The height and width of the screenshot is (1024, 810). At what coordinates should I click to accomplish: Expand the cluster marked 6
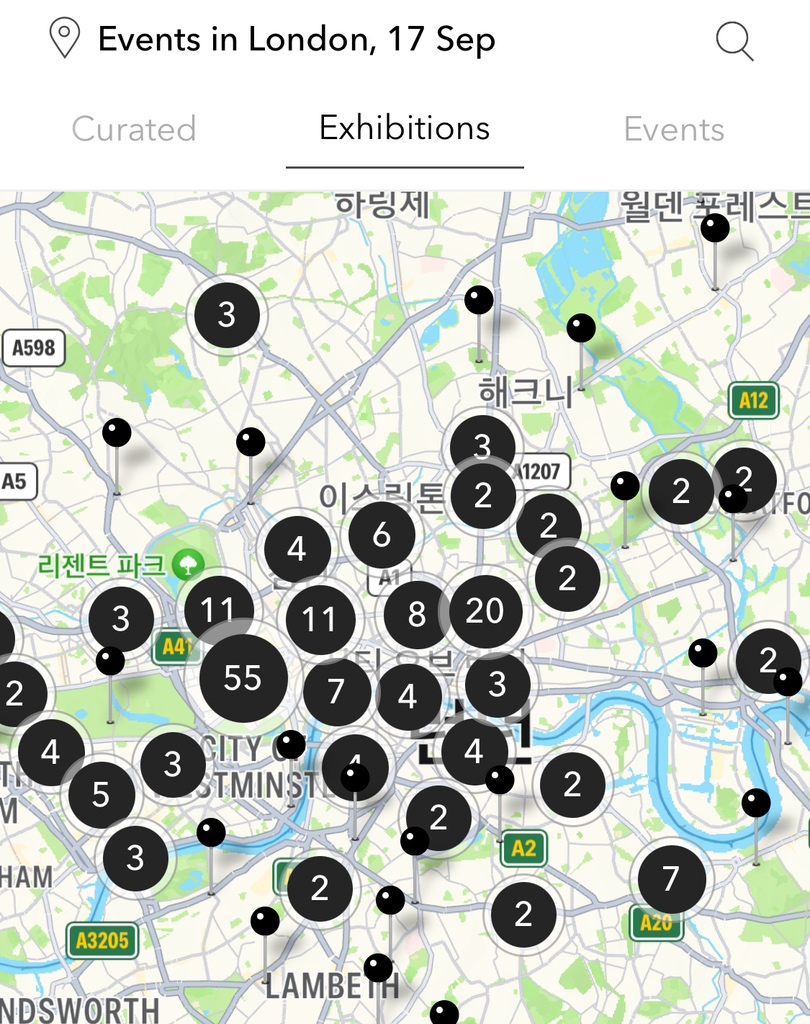click(382, 535)
